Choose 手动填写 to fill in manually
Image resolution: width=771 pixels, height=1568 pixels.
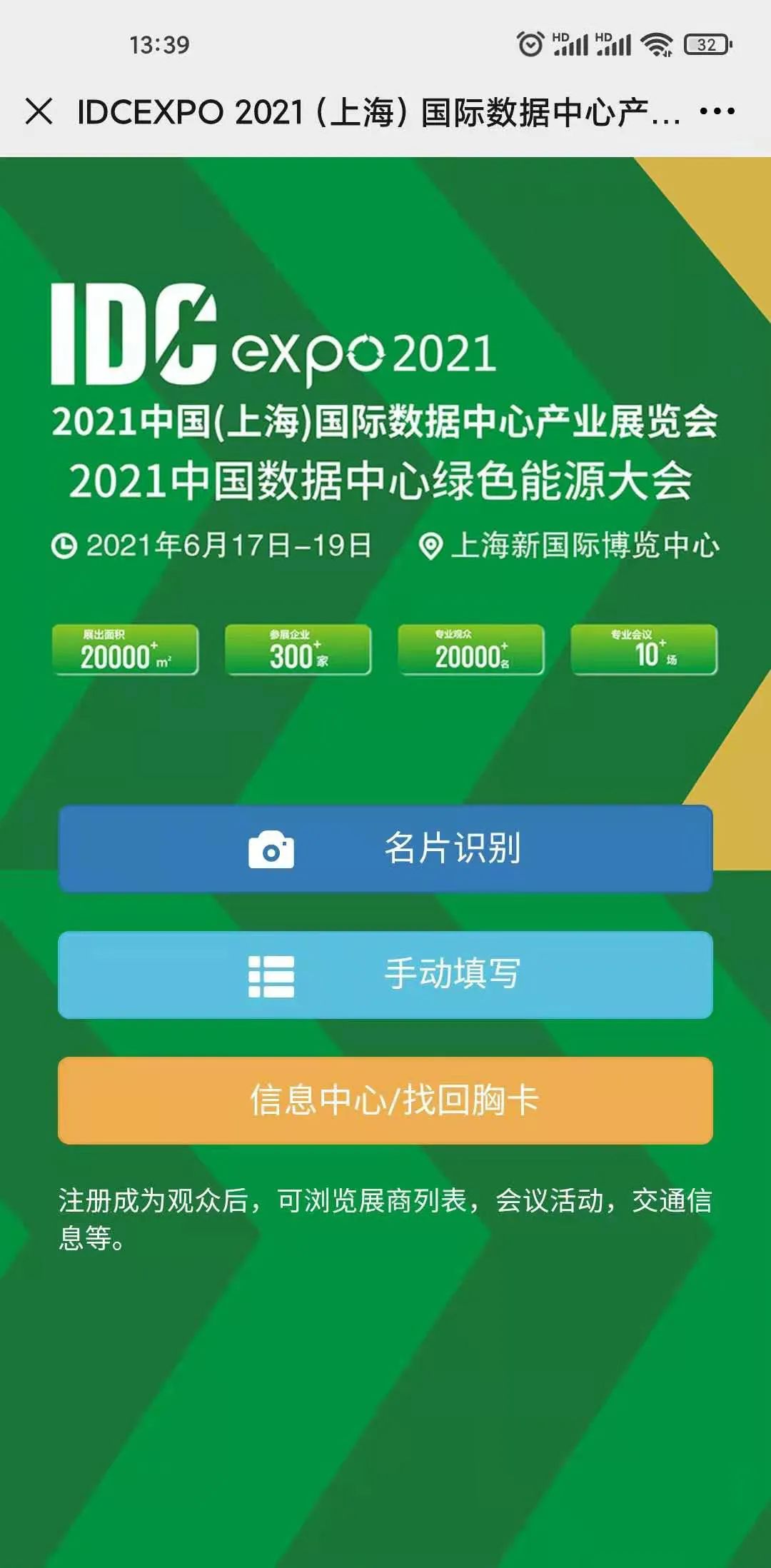coord(385,975)
